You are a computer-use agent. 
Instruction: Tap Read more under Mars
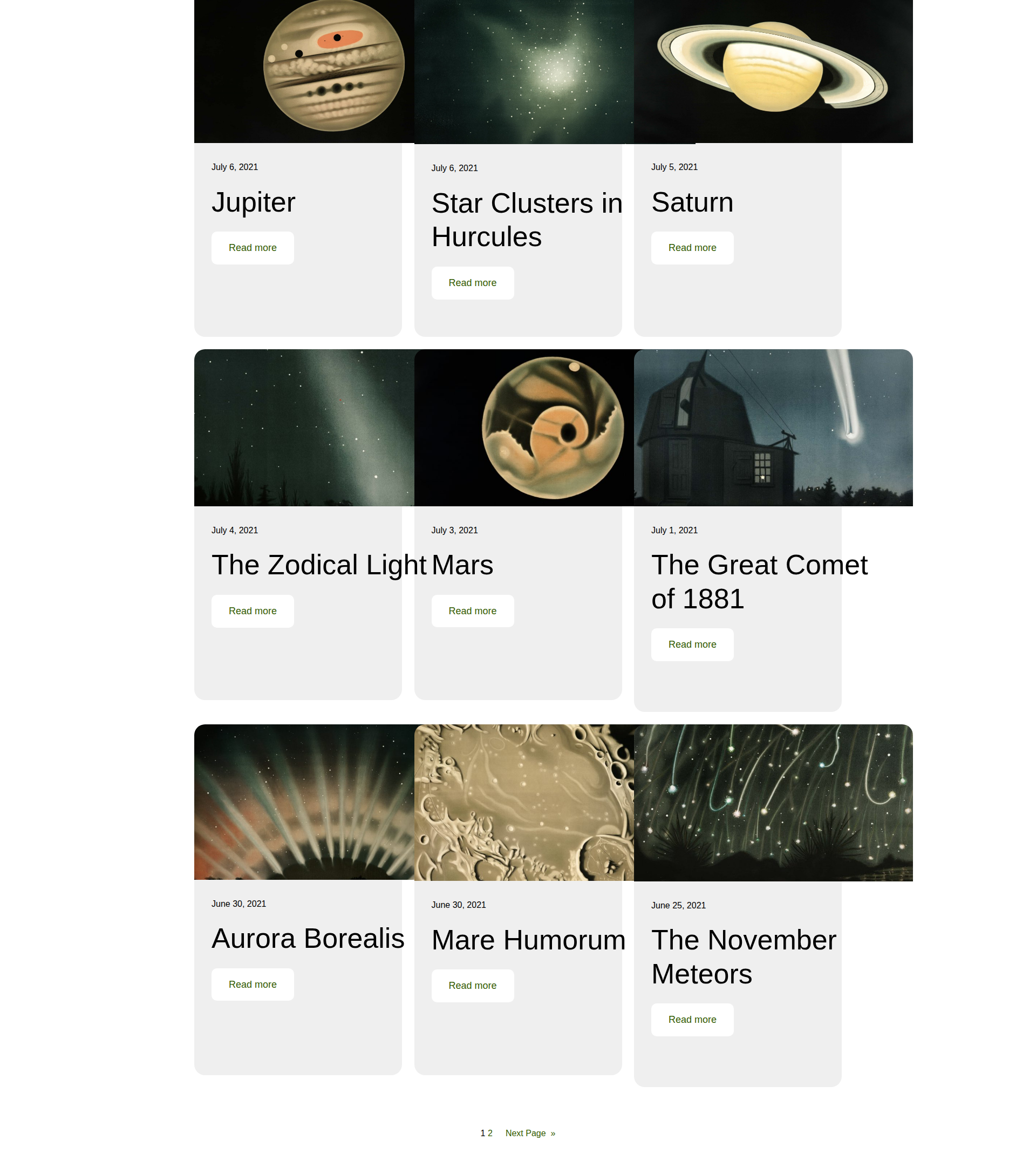point(473,611)
